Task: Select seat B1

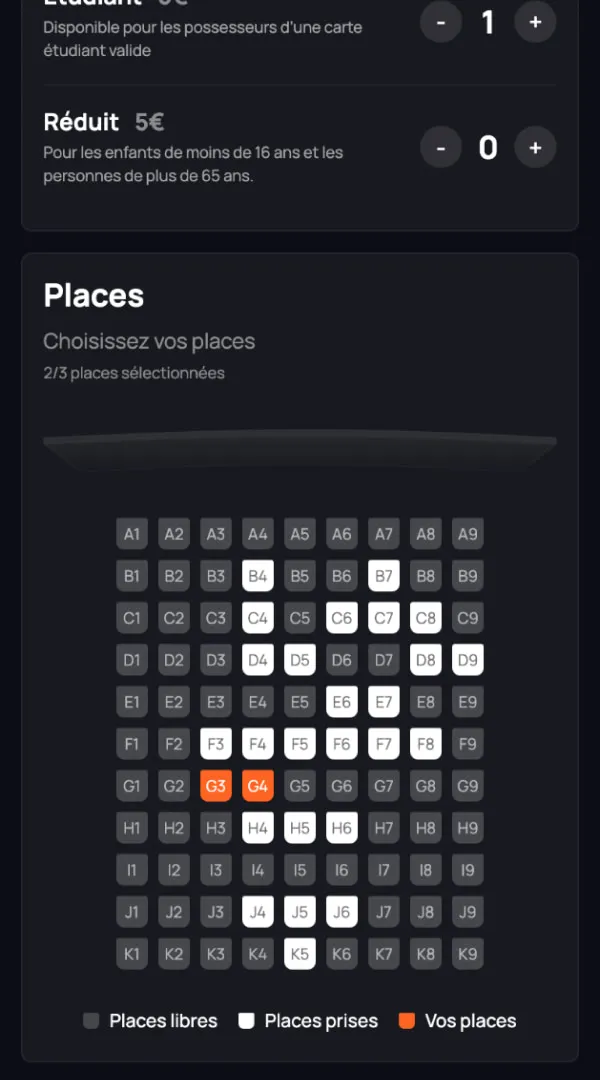Action: point(132,576)
